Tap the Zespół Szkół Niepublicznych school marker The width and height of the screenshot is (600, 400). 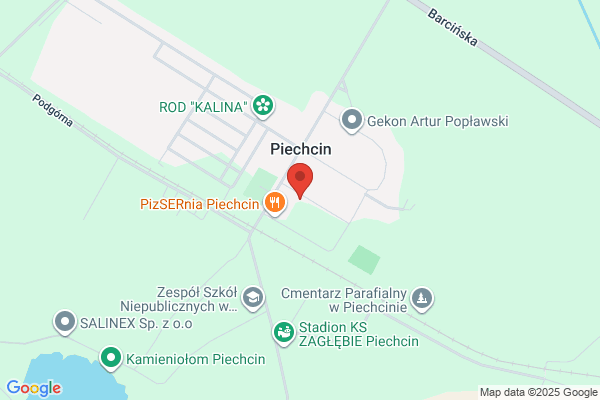point(253,298)
